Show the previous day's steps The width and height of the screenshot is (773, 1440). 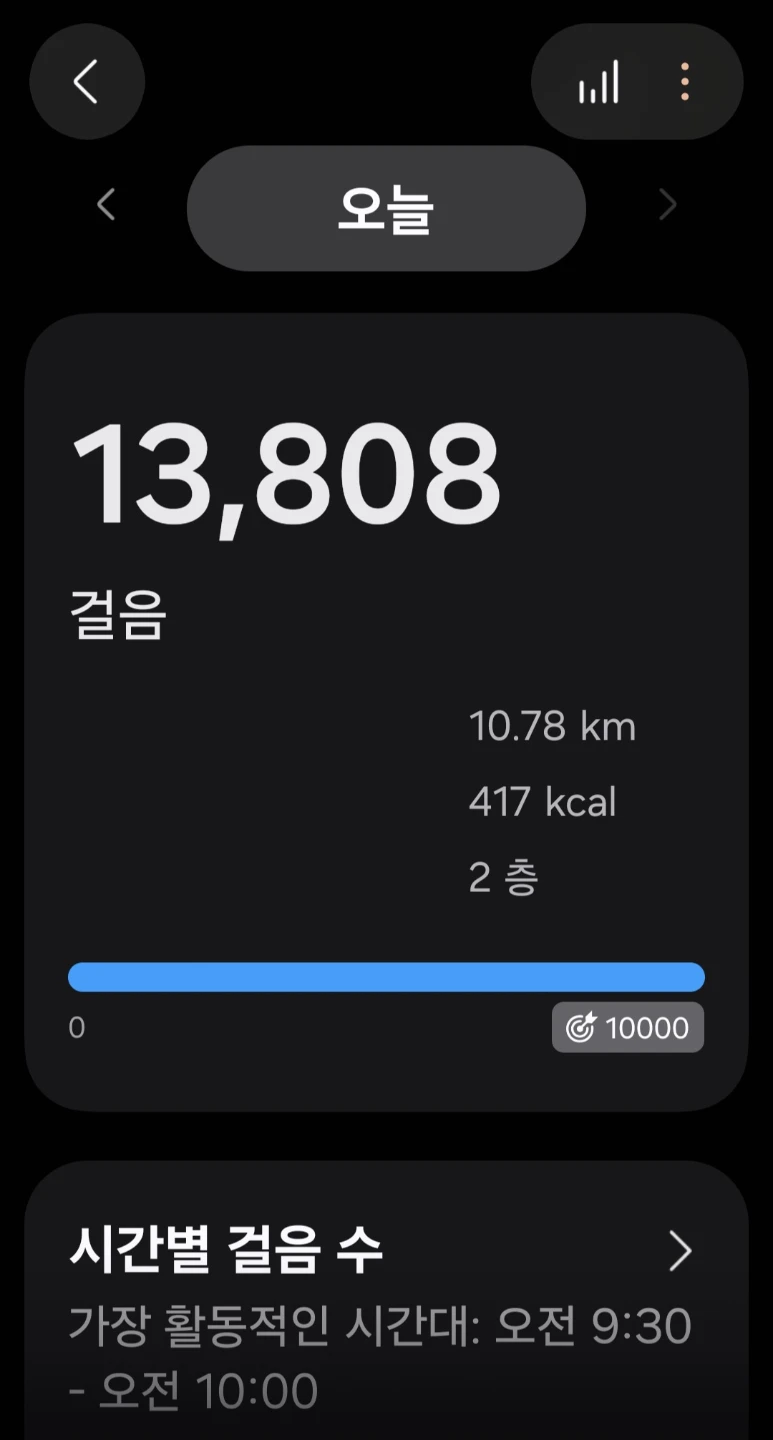(106, 206)
